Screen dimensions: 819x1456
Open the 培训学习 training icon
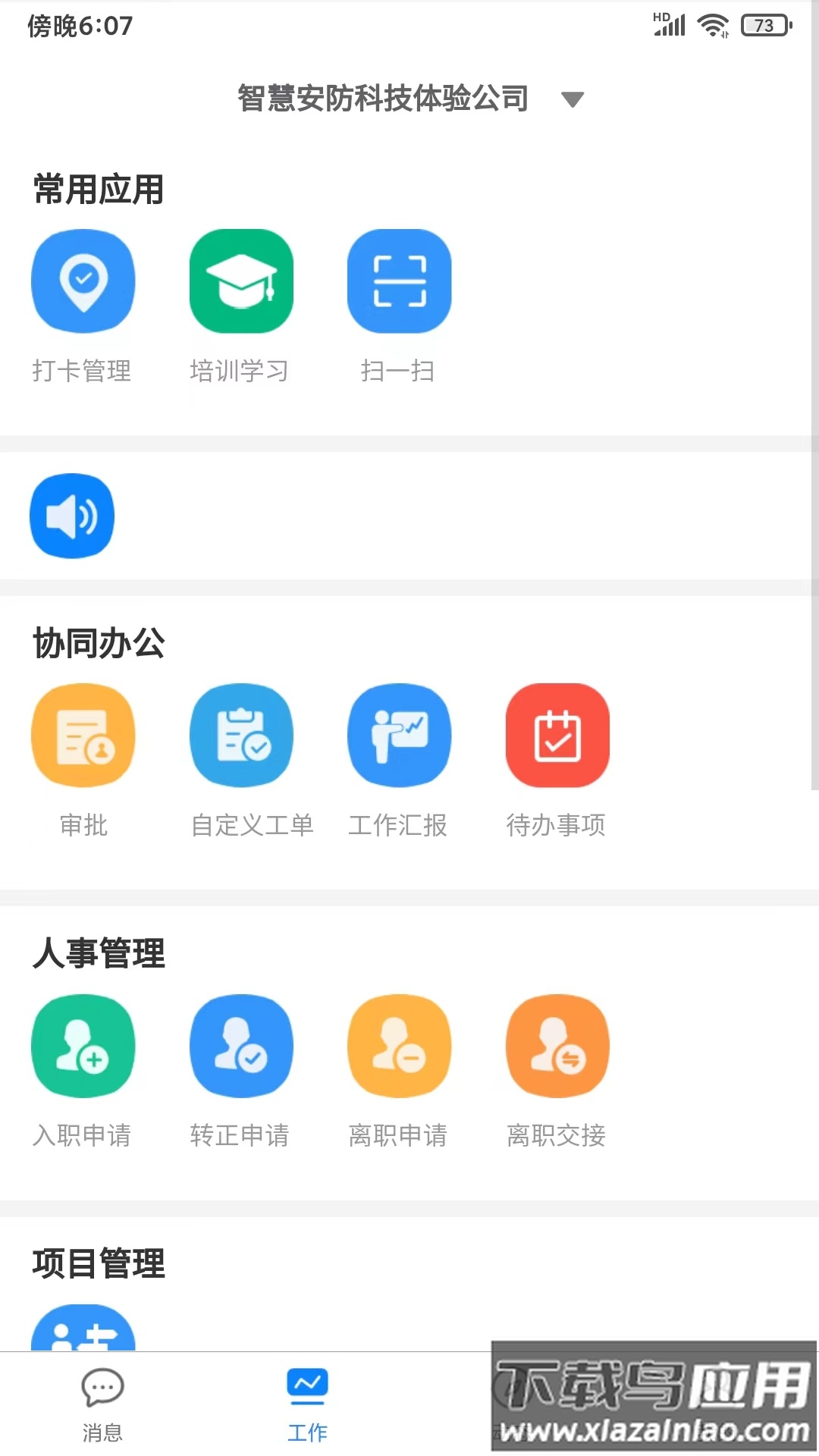coord(241,281)
